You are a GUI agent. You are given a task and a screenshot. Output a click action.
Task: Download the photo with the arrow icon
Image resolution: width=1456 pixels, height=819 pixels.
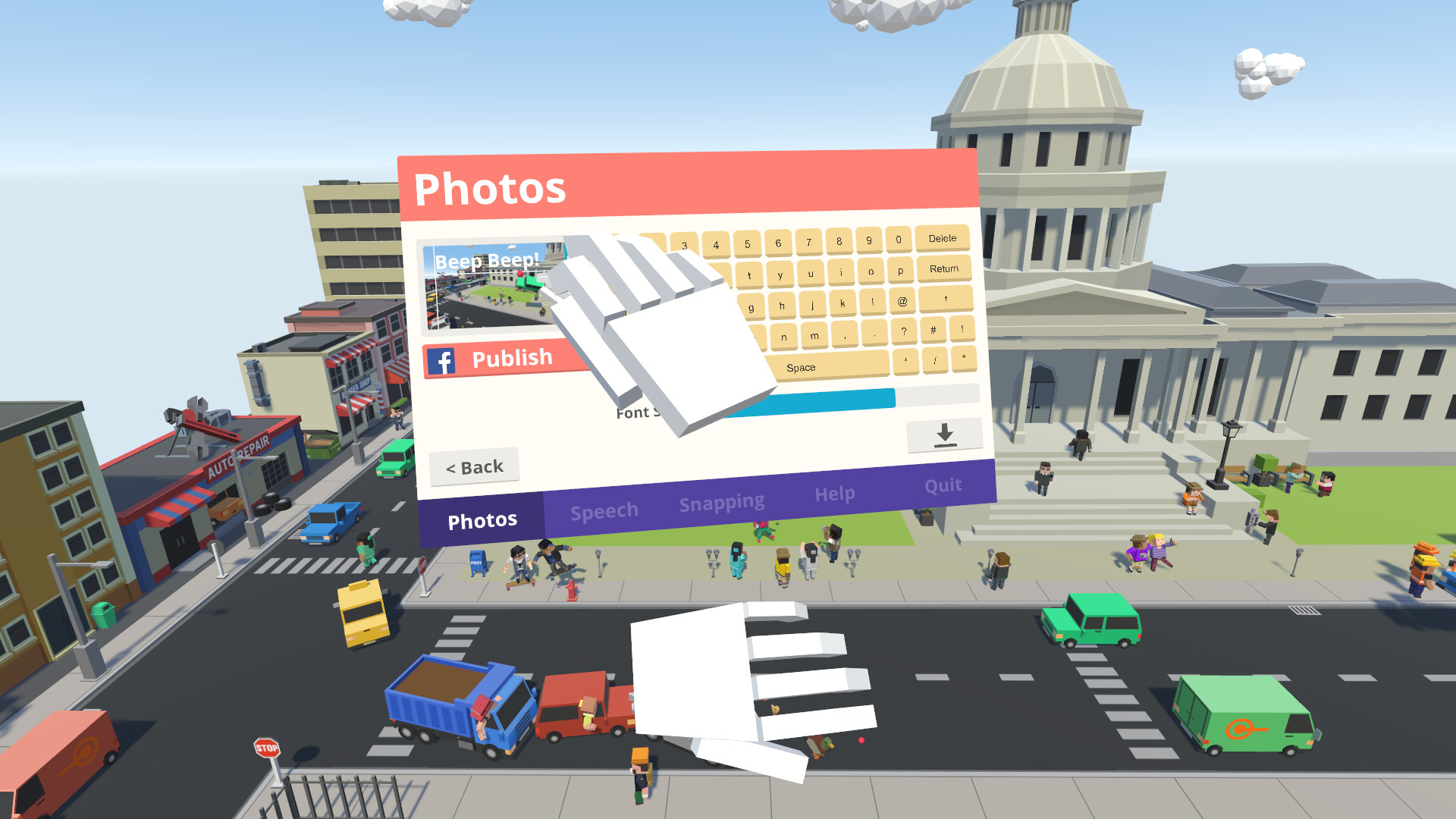944,435
